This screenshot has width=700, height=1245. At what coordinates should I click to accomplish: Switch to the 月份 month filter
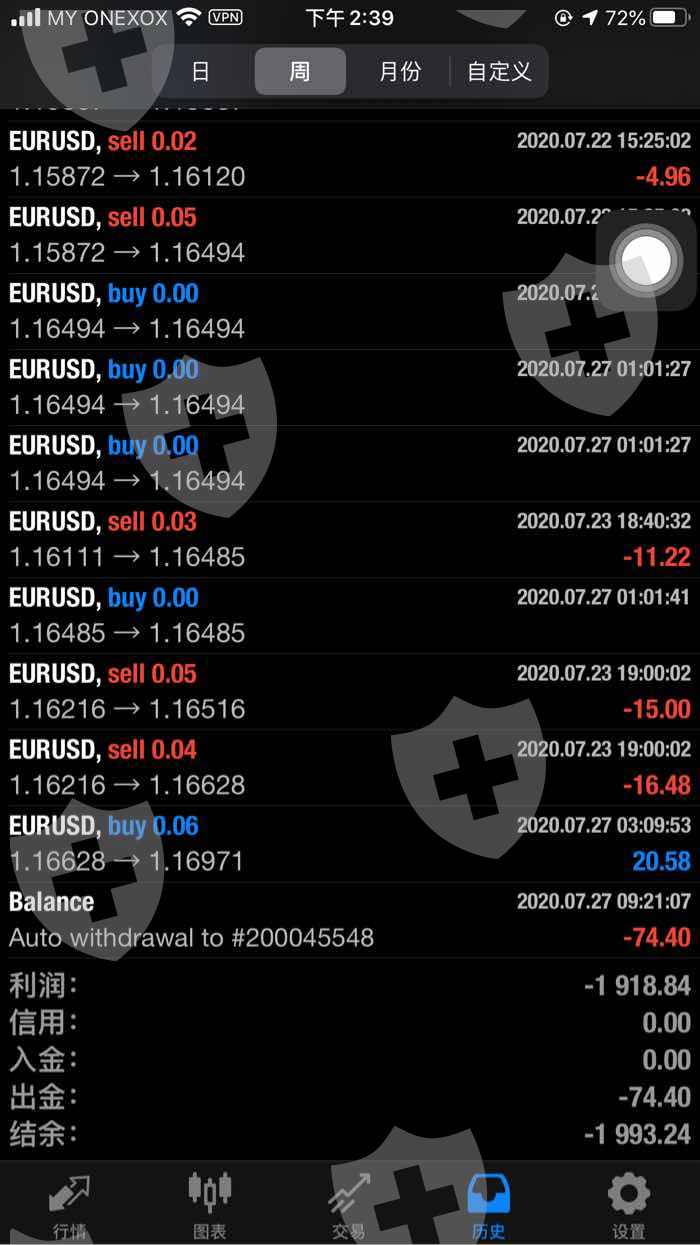[399, 72]
